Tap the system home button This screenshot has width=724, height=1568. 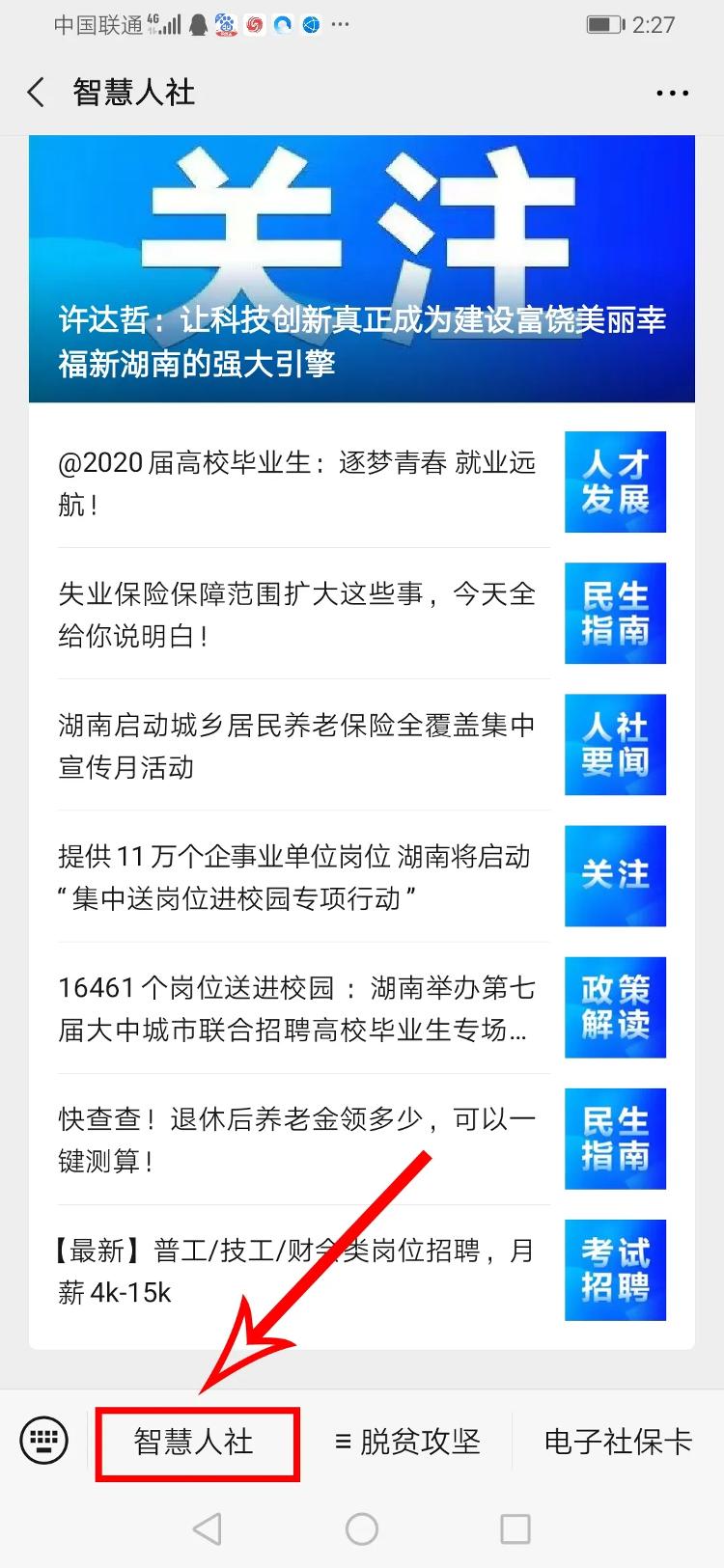point(362,1528)
